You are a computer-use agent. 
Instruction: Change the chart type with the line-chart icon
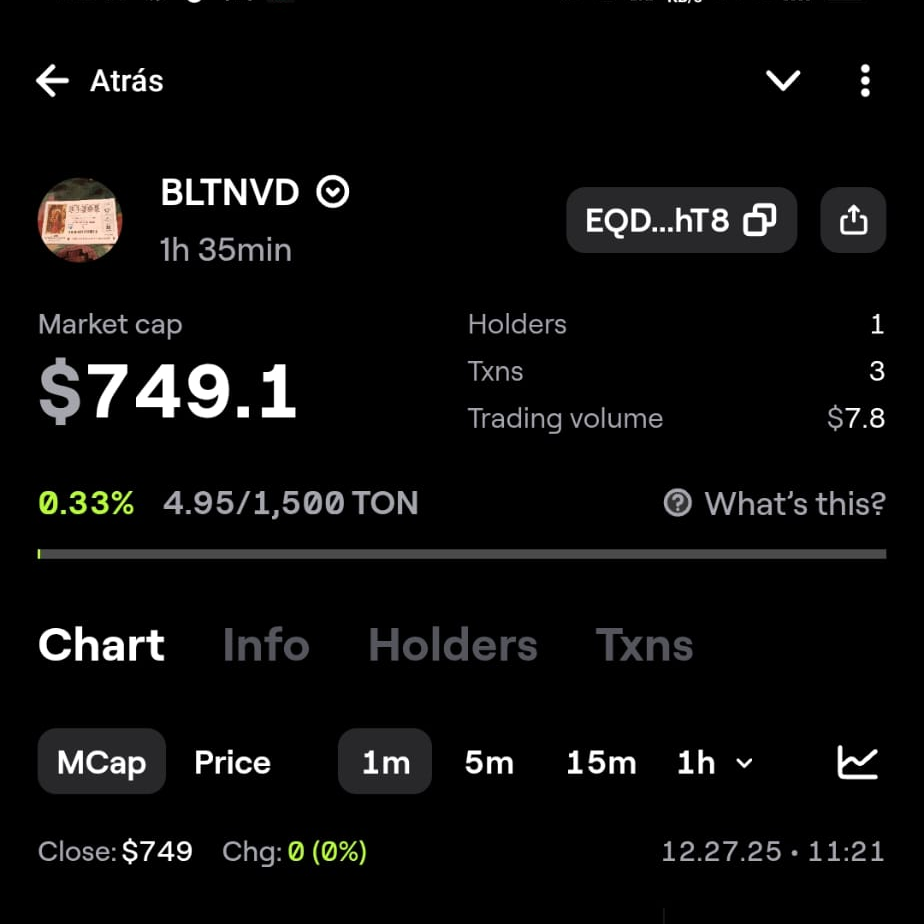point(857,762)
